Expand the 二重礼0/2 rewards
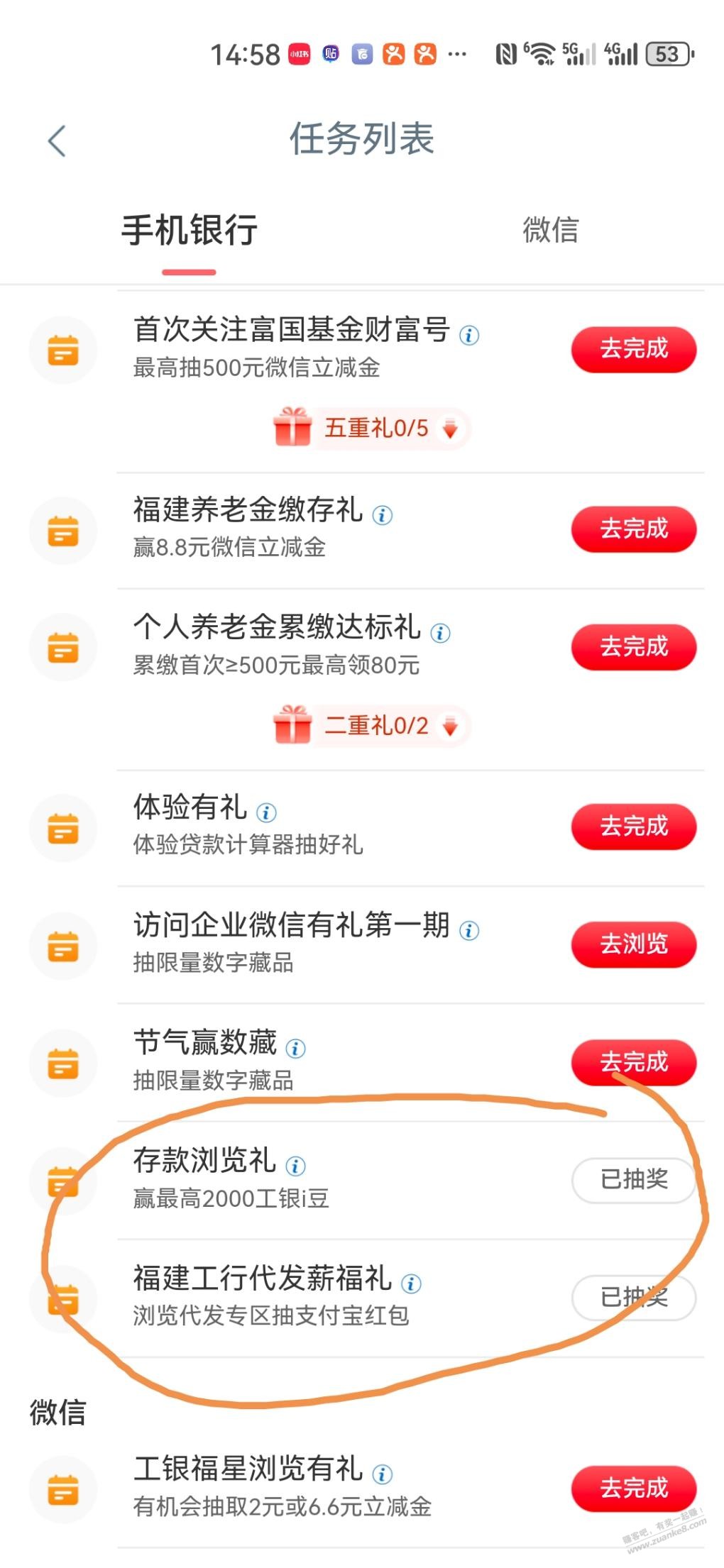The width and height of the screenshot is (724, 1568). pos(372,726)
